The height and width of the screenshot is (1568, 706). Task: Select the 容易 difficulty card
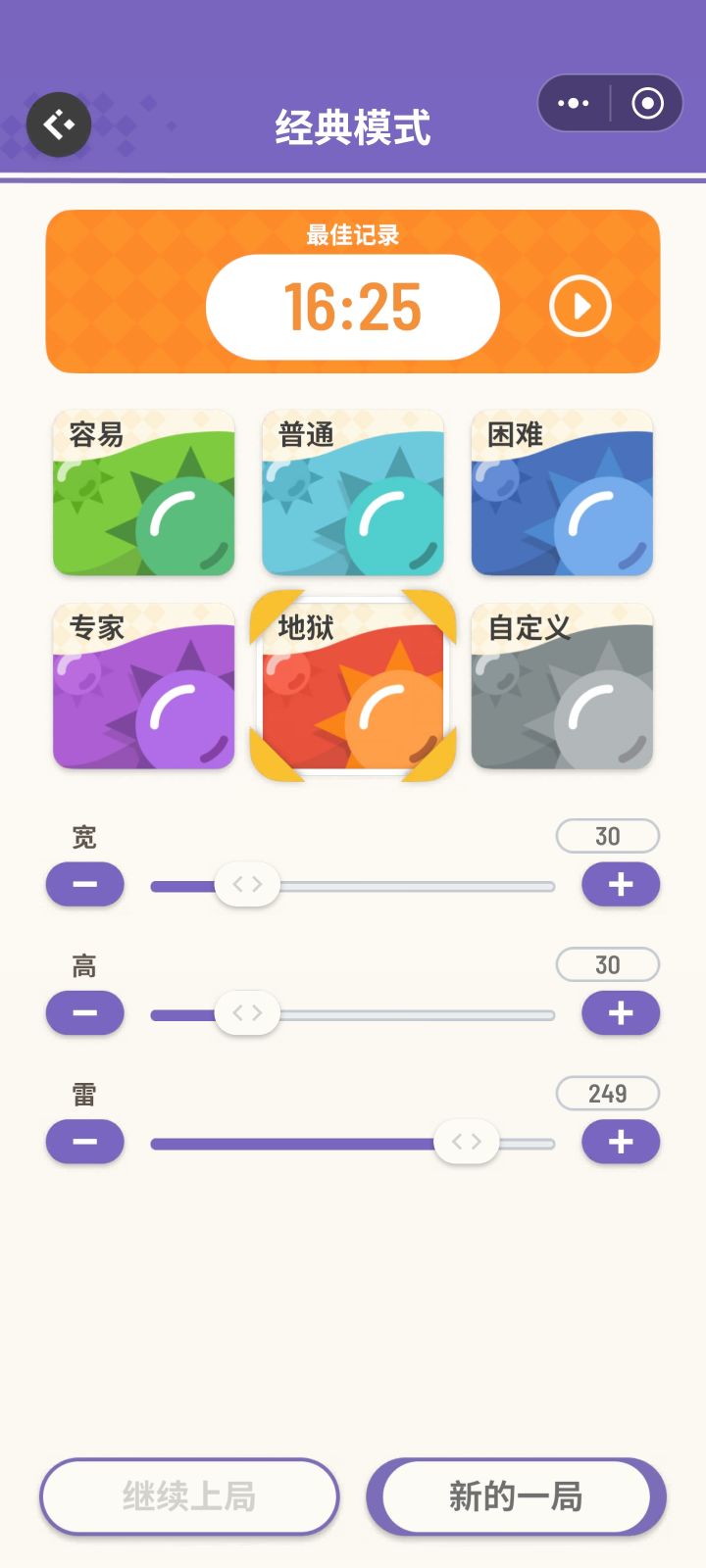143,493
